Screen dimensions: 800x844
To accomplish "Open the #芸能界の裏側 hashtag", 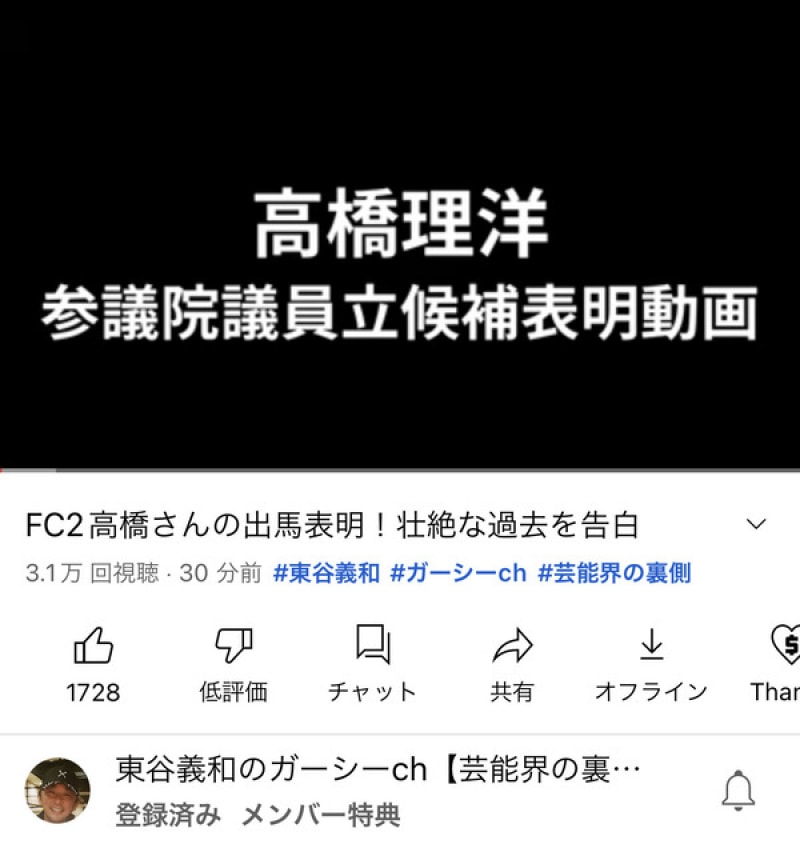I will (614, 573).
